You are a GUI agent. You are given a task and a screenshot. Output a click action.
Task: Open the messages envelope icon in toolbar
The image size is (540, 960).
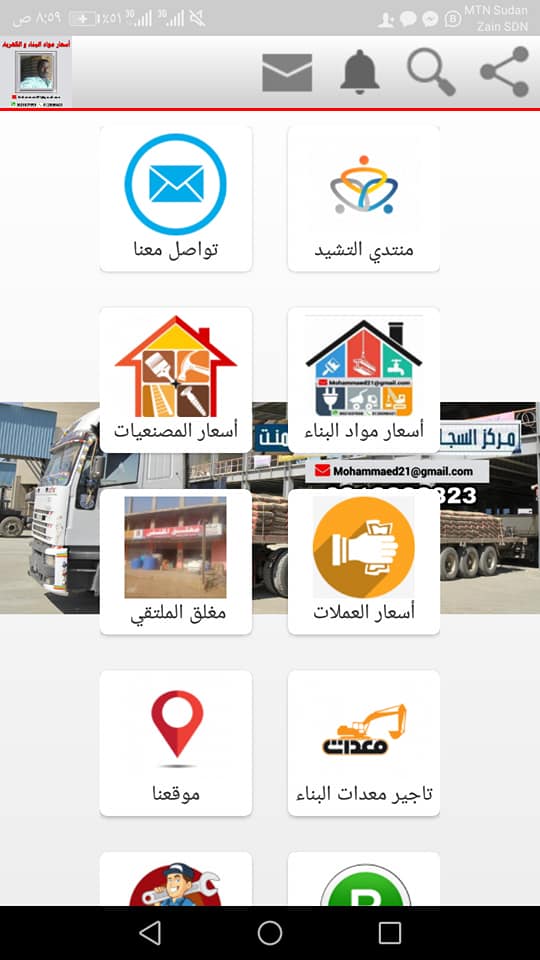pos(287,72)
